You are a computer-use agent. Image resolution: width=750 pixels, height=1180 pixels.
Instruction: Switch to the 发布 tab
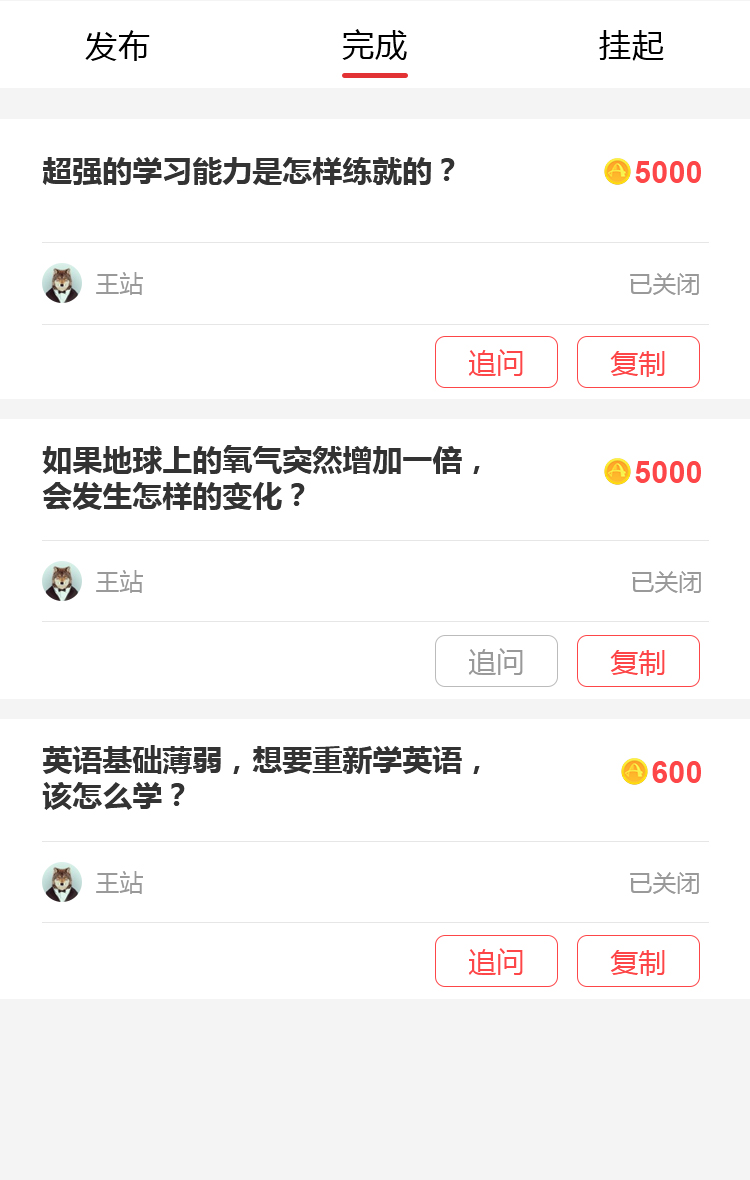pyautogui.click(x=117, y=46)
